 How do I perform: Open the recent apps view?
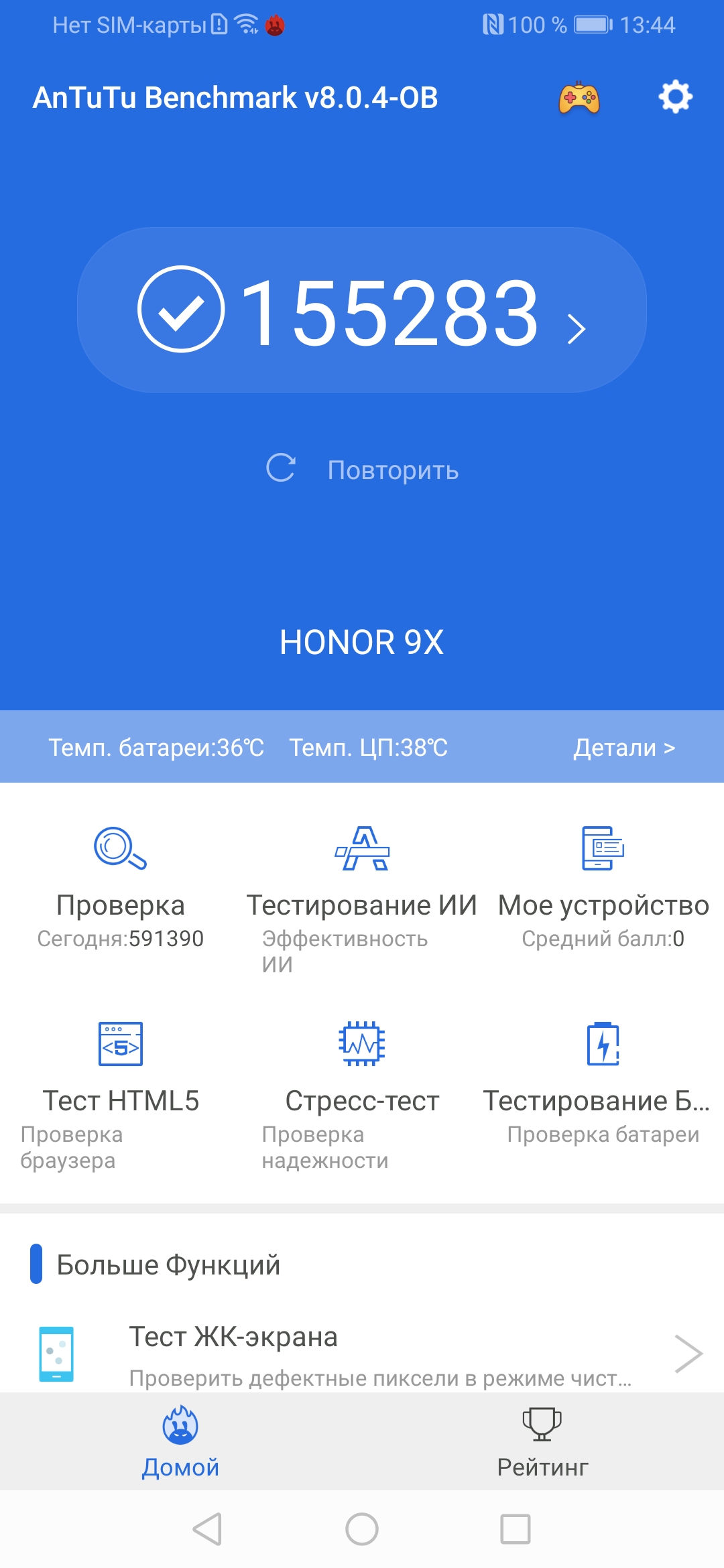tap(516, 1529)
